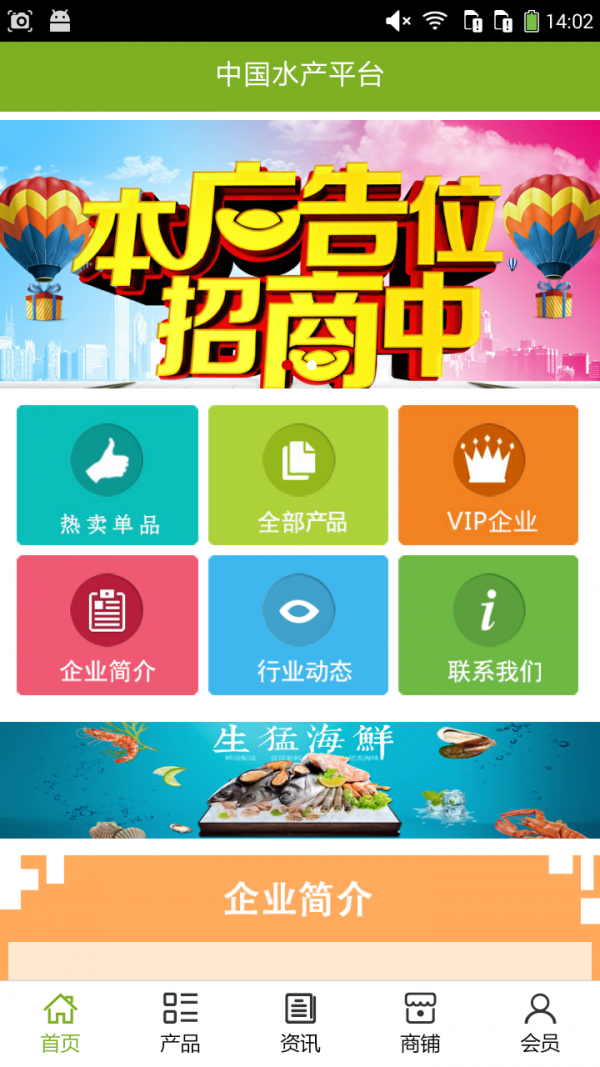
Task: Switch to the 商铺 tab
Action: point(420,1023)
